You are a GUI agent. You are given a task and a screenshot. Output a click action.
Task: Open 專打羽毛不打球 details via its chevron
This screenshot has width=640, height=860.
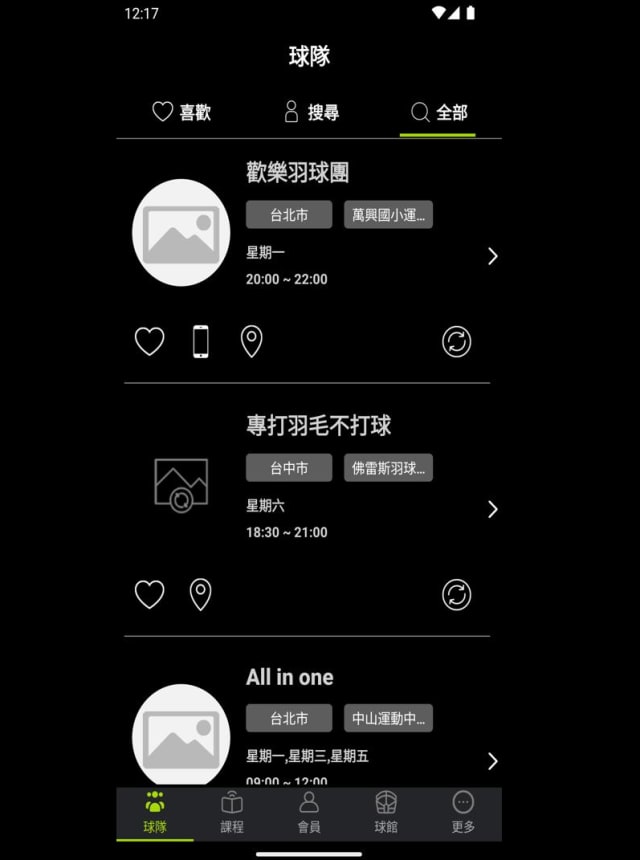pyautogui.click(x=492, y=509)
